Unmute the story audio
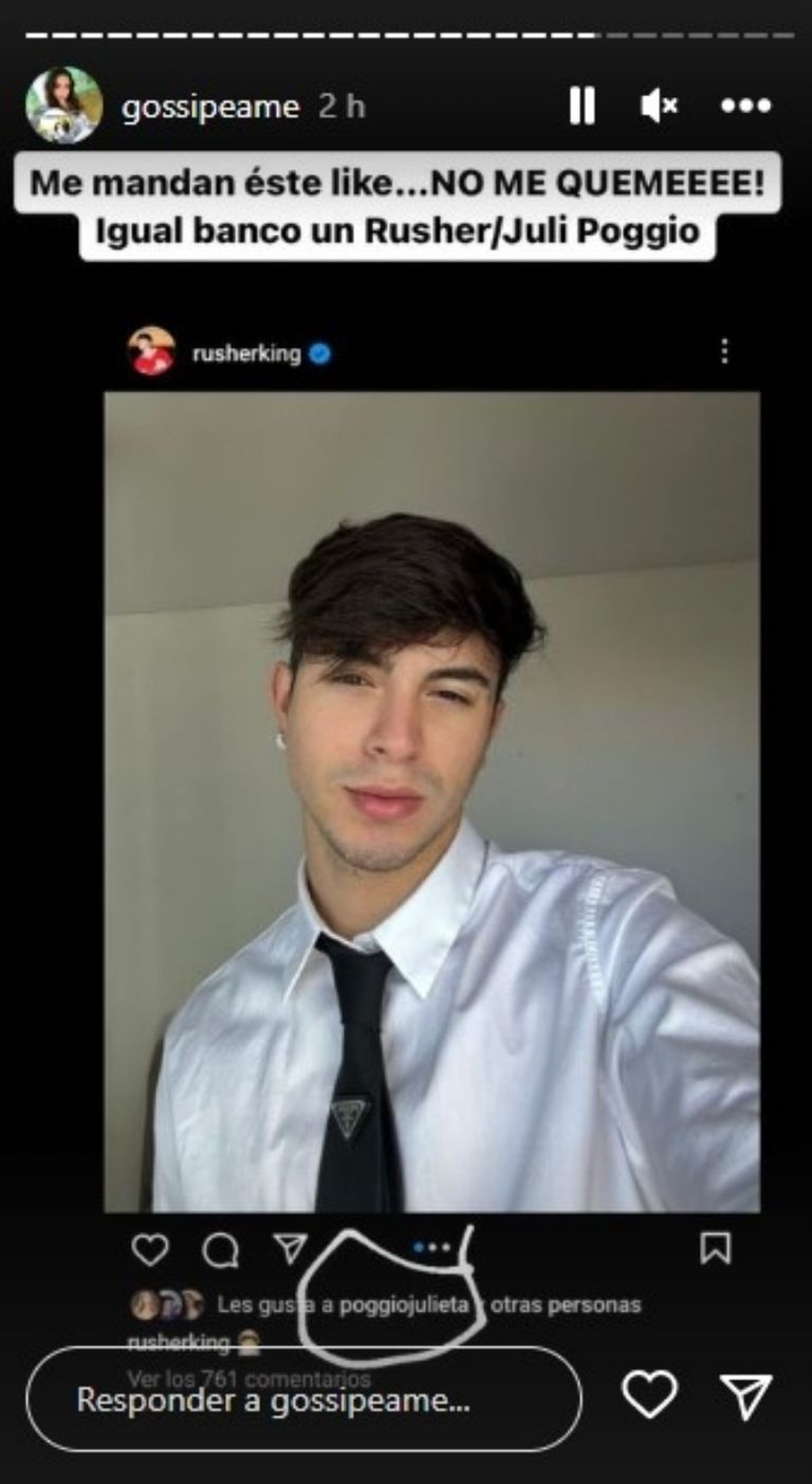Image resolution: width=812 pixels, height=1484 pixels. tap(658, 106)
